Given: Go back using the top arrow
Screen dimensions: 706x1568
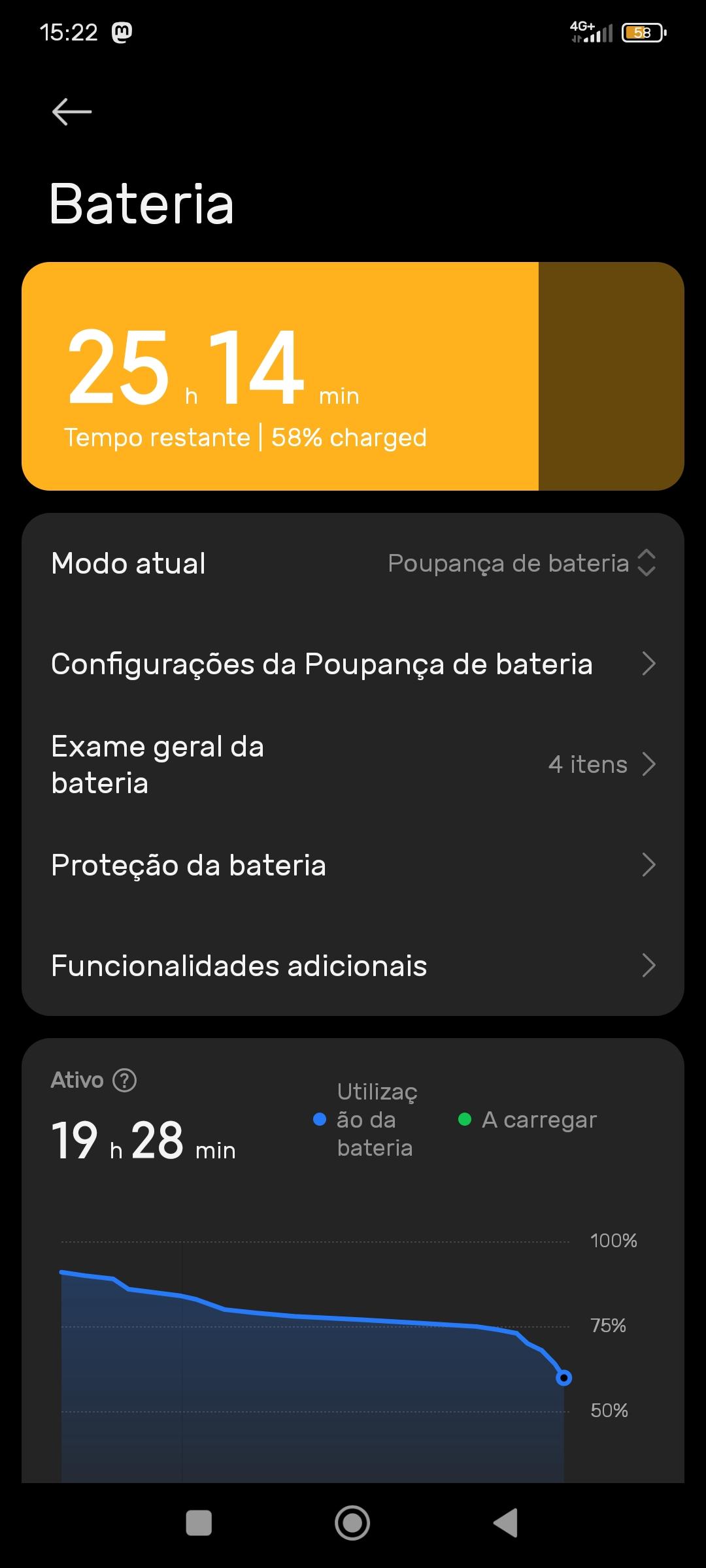Looking at the screenshot, I should [72, 112].
